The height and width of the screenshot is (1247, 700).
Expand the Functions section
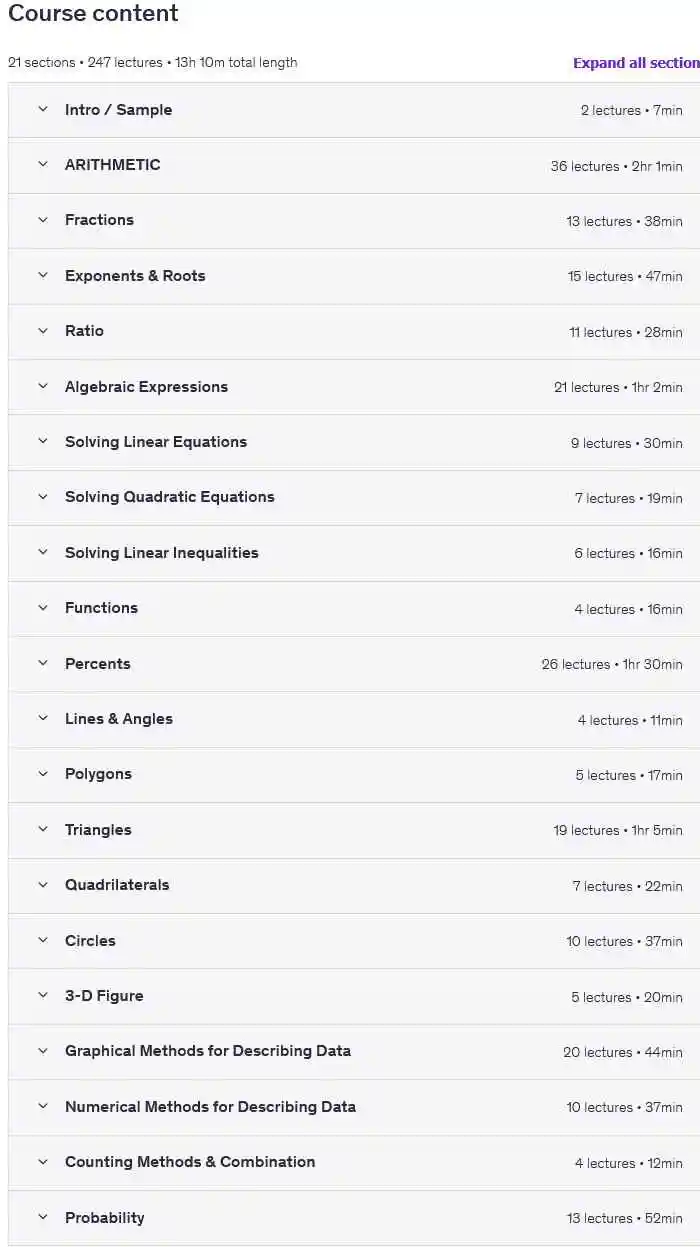point(101,608)
